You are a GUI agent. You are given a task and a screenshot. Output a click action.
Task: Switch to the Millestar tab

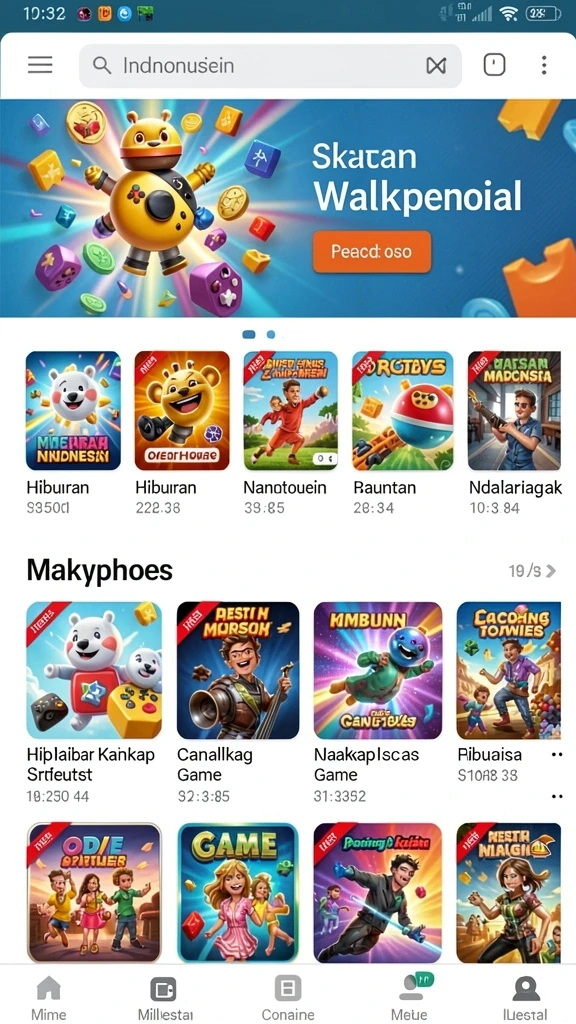point(164,998)
